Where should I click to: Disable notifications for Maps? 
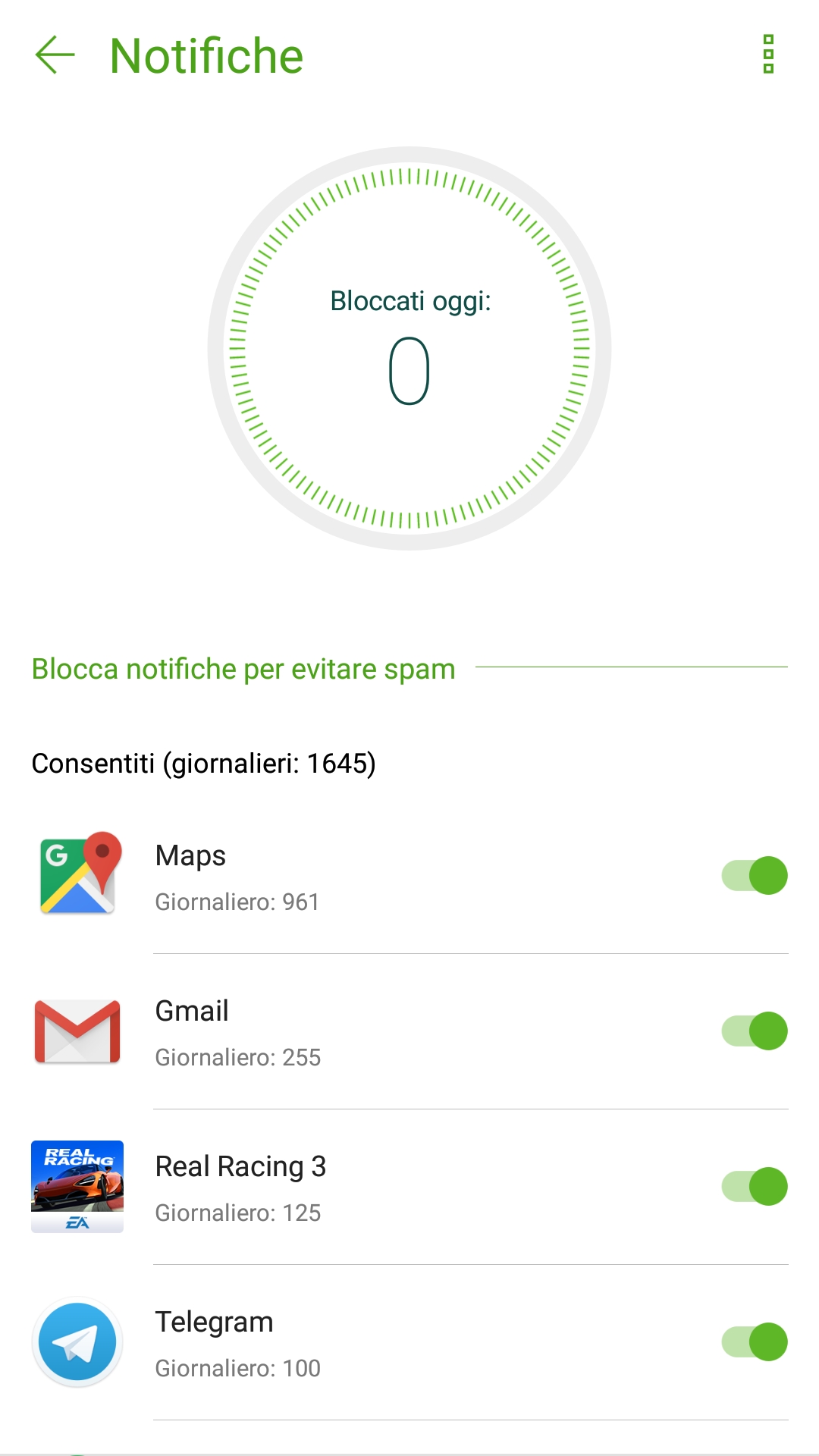point(755,875)
